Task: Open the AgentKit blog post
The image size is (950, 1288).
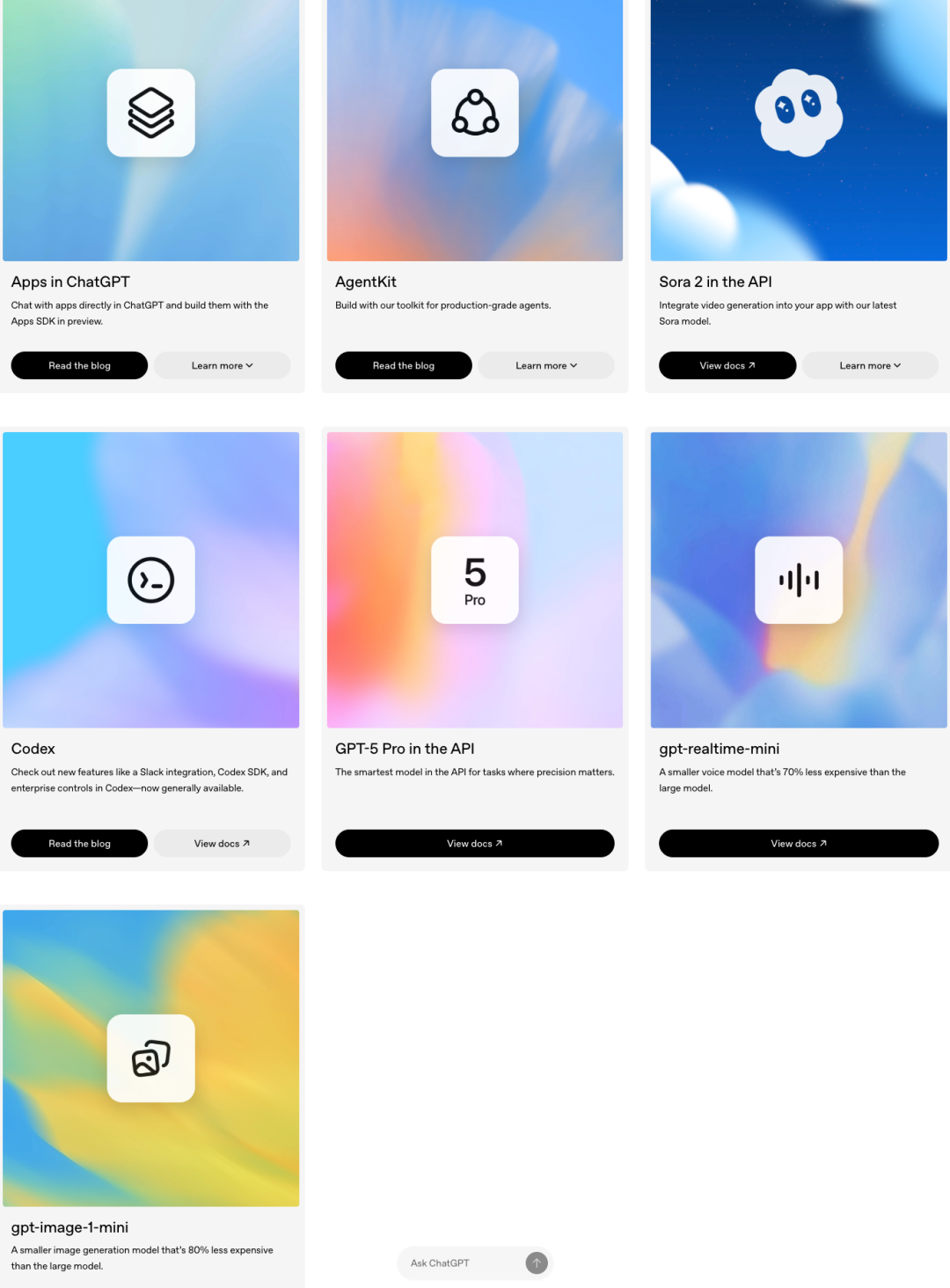Action: pos(403,365)
